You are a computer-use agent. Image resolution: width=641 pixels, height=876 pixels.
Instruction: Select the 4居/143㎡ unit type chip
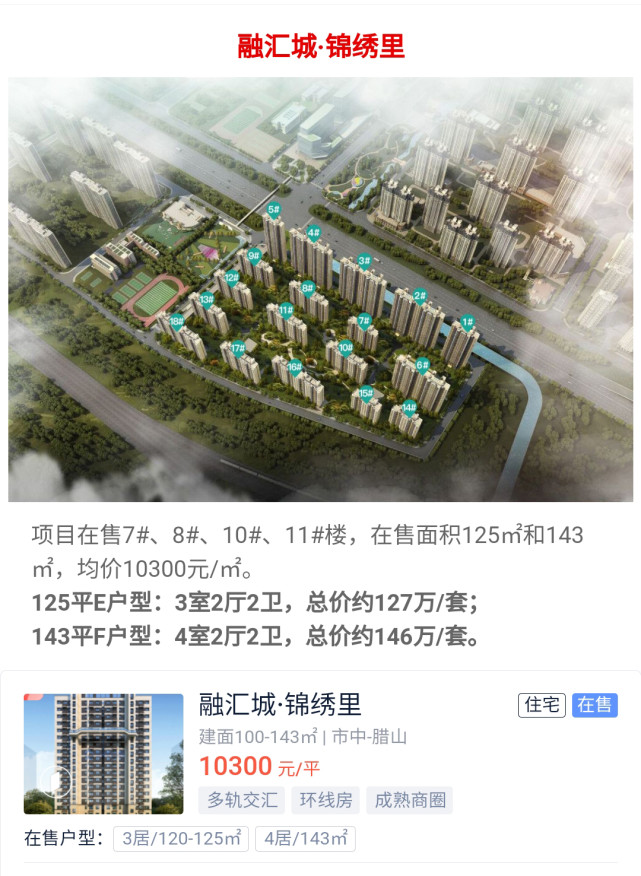(x=305, y=838)
